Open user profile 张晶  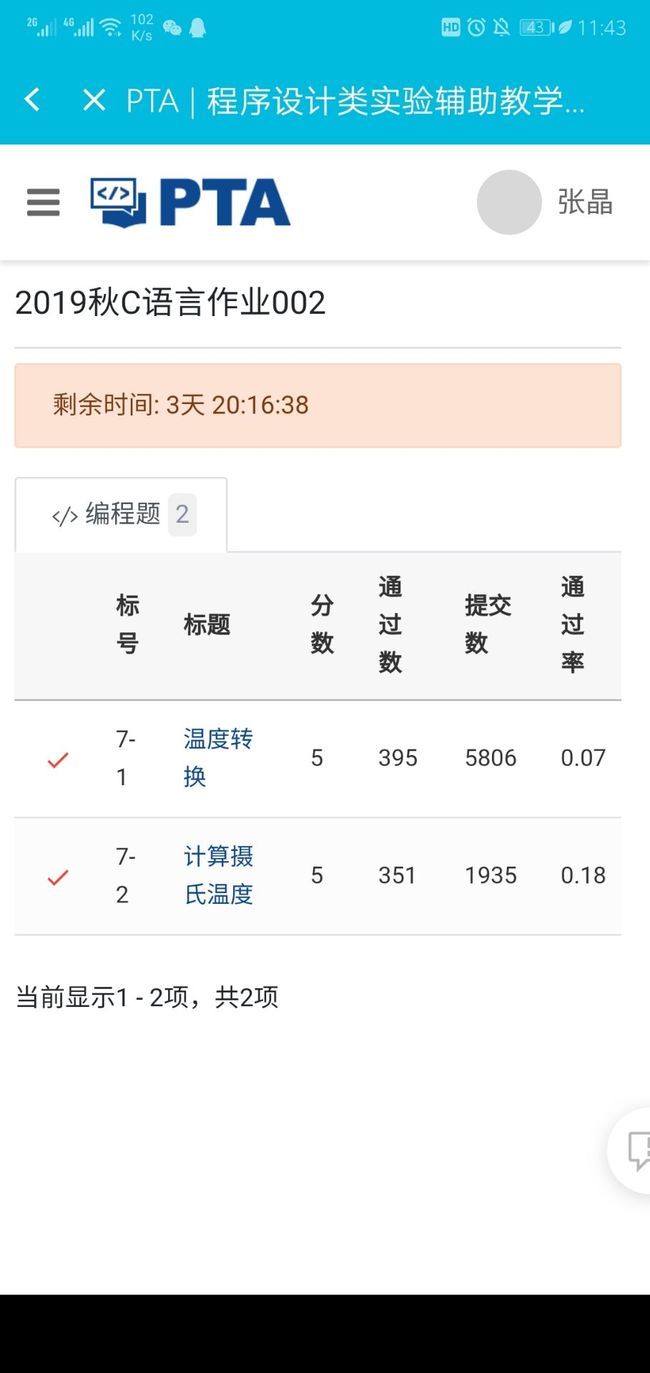pyautogui.click(x=545, y=202)
